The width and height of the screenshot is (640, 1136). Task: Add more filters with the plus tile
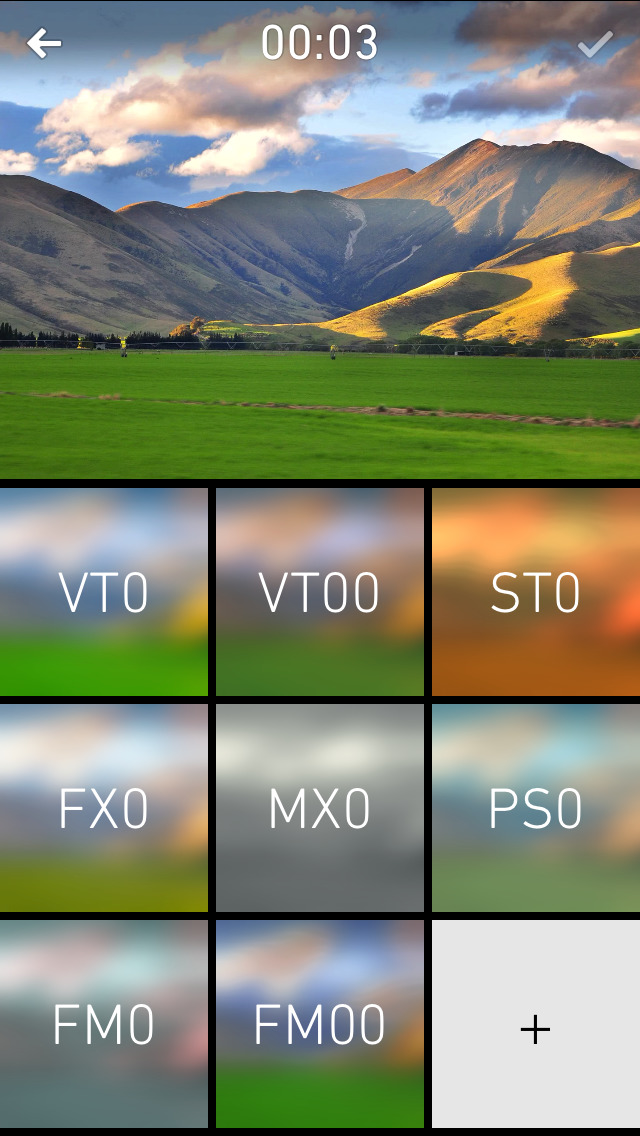(536, 1028)
